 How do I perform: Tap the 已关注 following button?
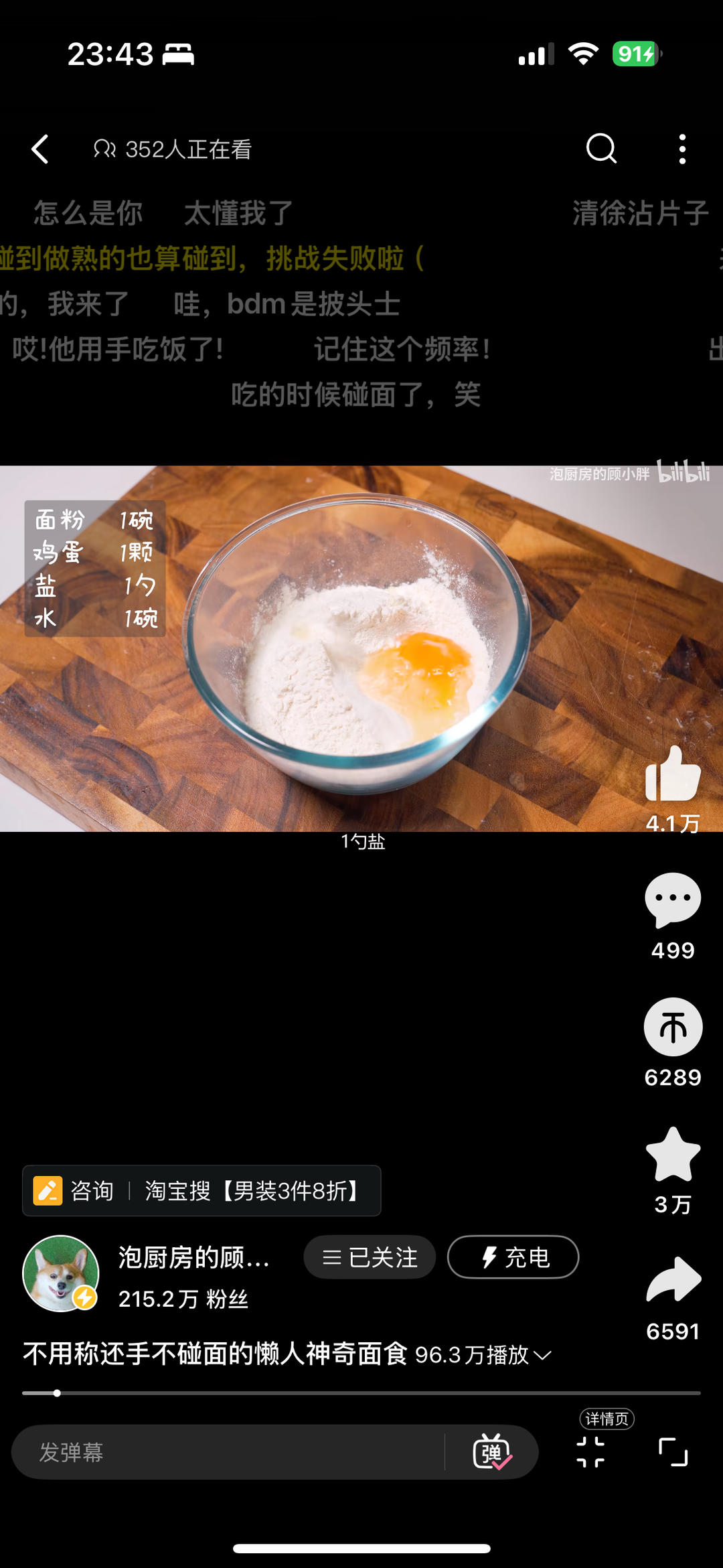click(x=370, y=1257)
